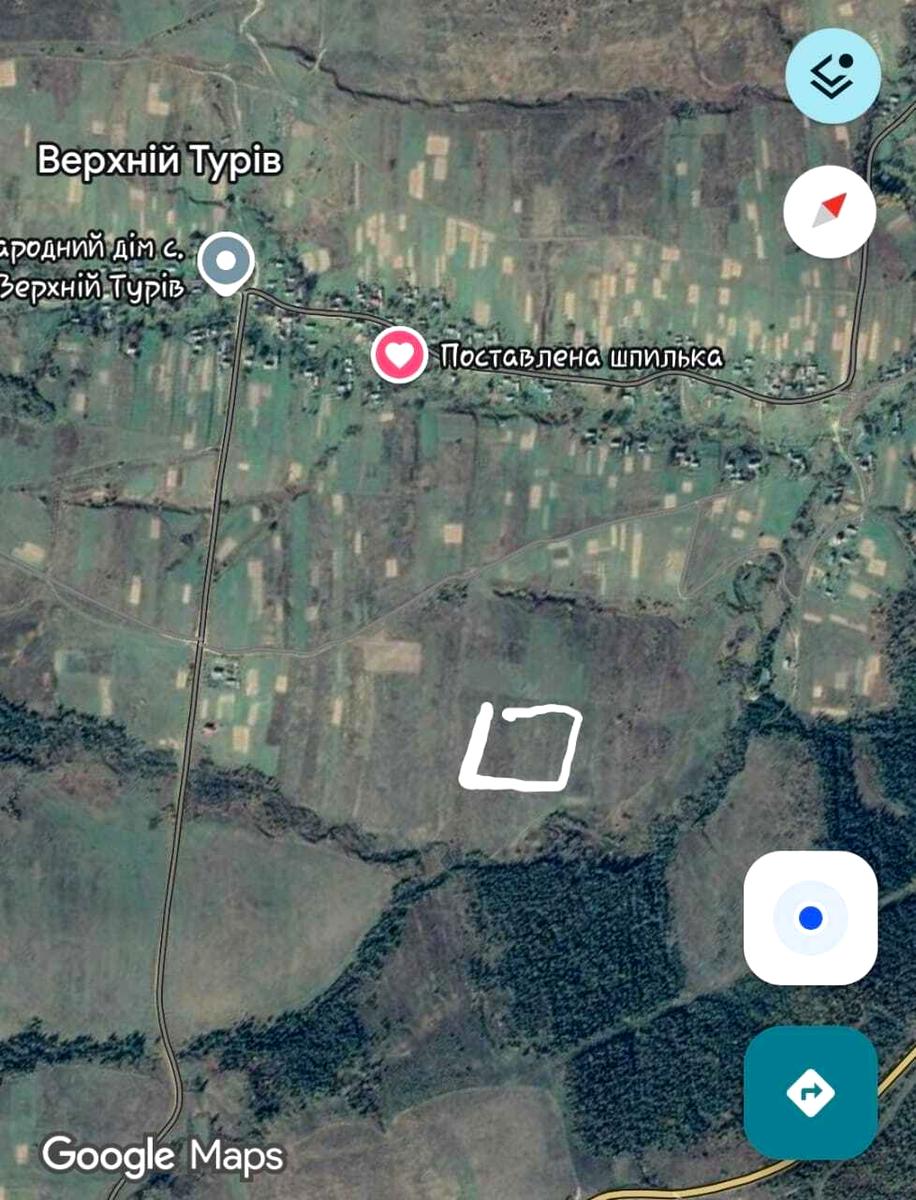This screenshot has height=1200, width=916.
Task: Select the "Верхній Турів" village name
Action: [x=162, y=160]
